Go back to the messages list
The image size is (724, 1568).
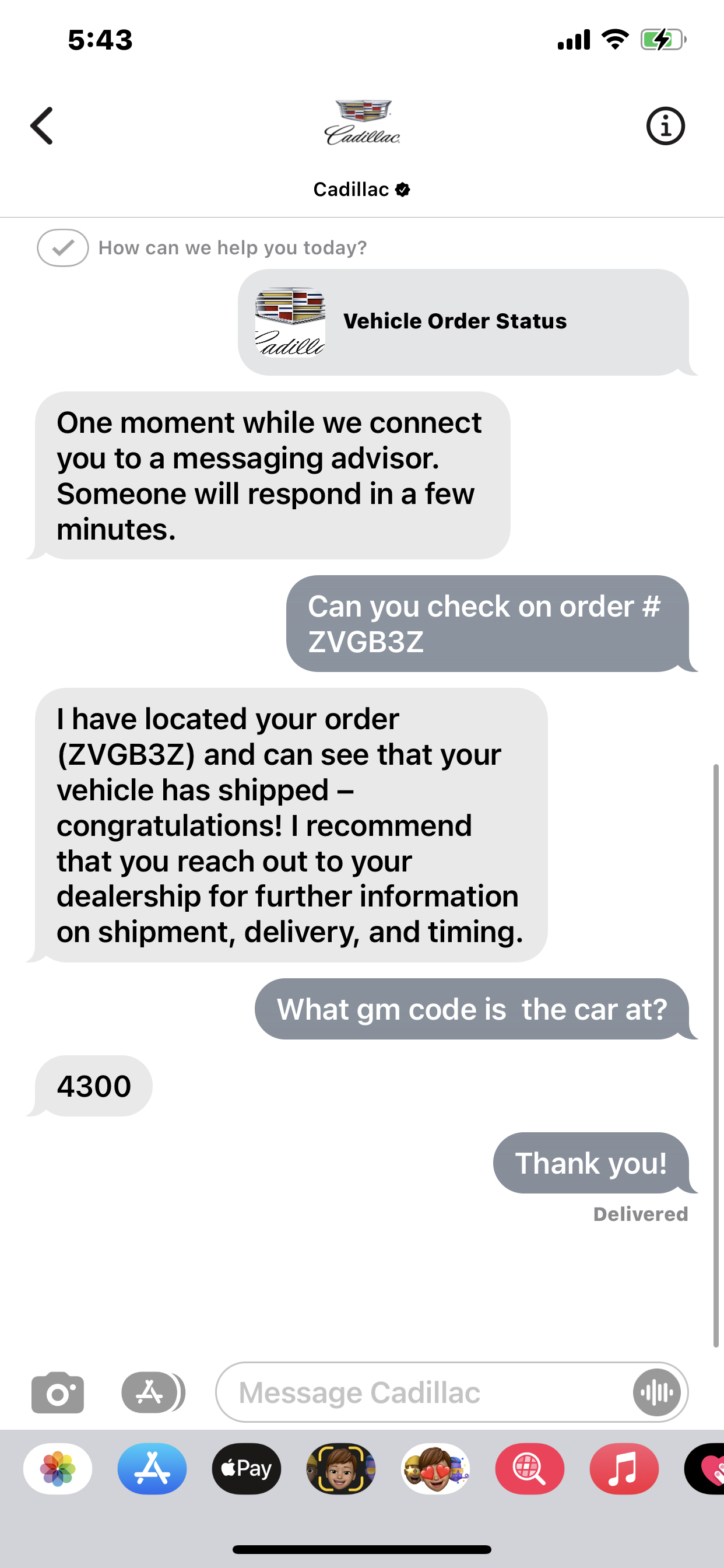coord(41,126)
